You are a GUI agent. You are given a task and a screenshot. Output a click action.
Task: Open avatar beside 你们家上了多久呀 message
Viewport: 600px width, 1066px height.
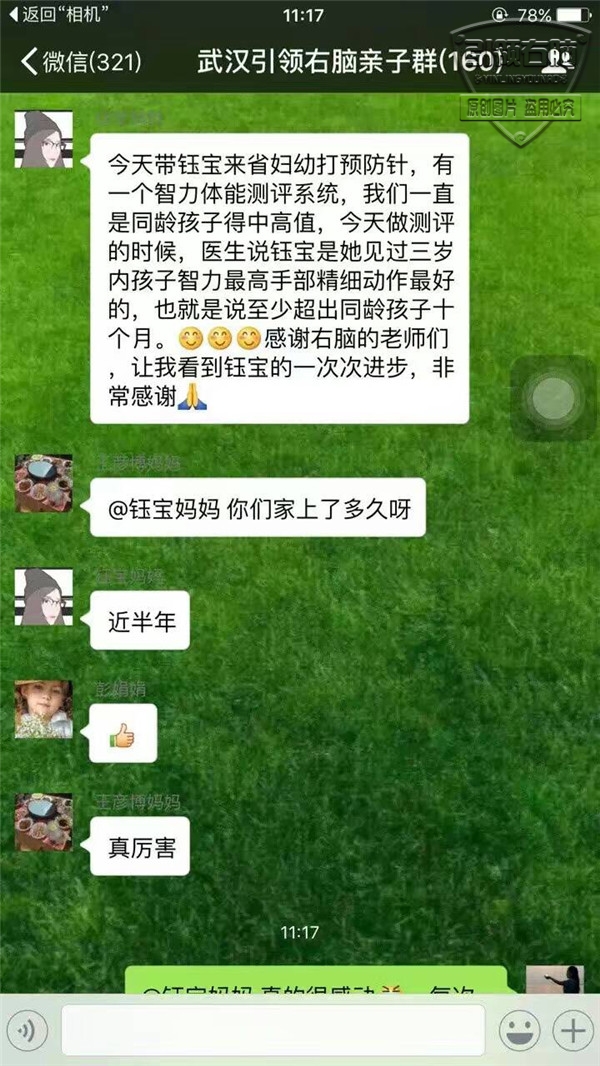[43, 483]
